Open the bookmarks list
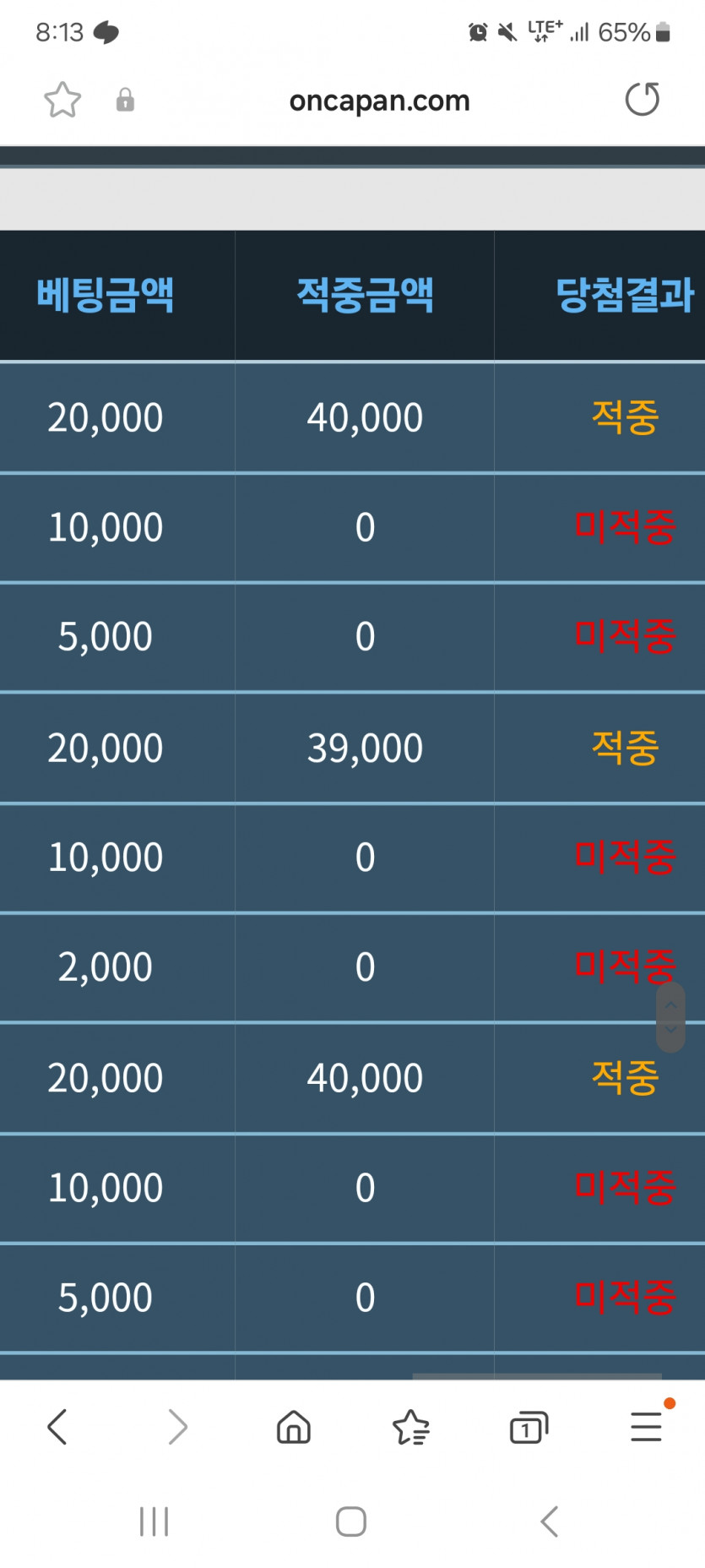The image size is (705, 1568). (x=411, y=1427)
